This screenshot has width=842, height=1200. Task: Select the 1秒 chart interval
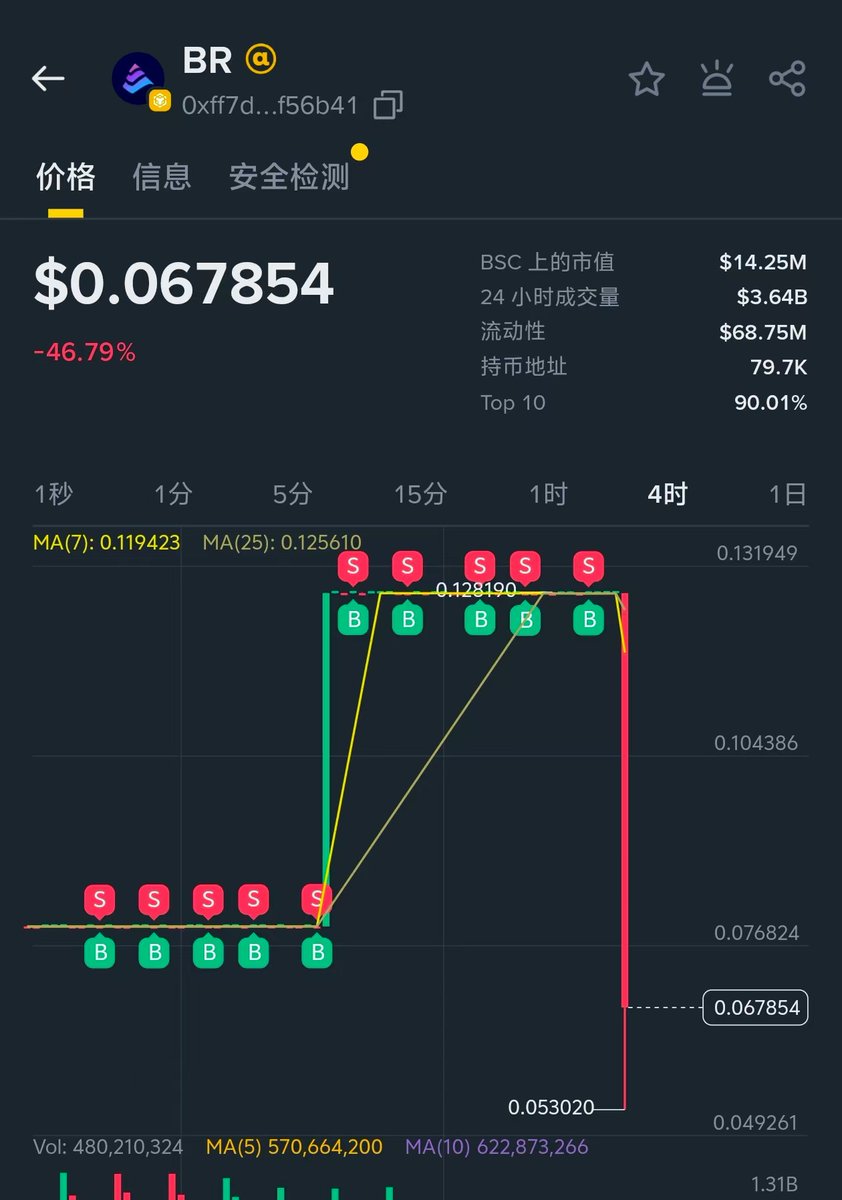(54, 494)
